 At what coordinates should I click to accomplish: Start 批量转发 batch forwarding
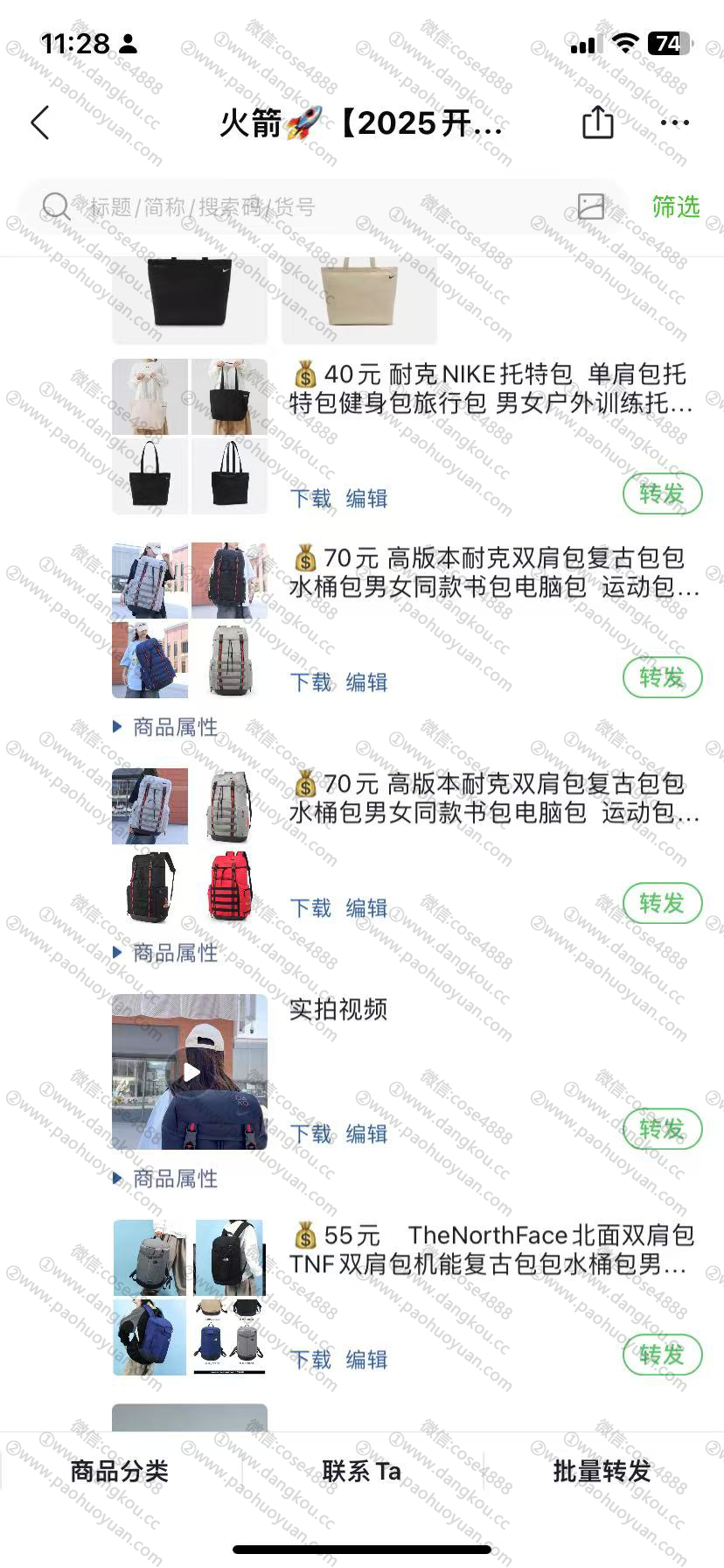pyautogui.click(x=602, y=1471)
